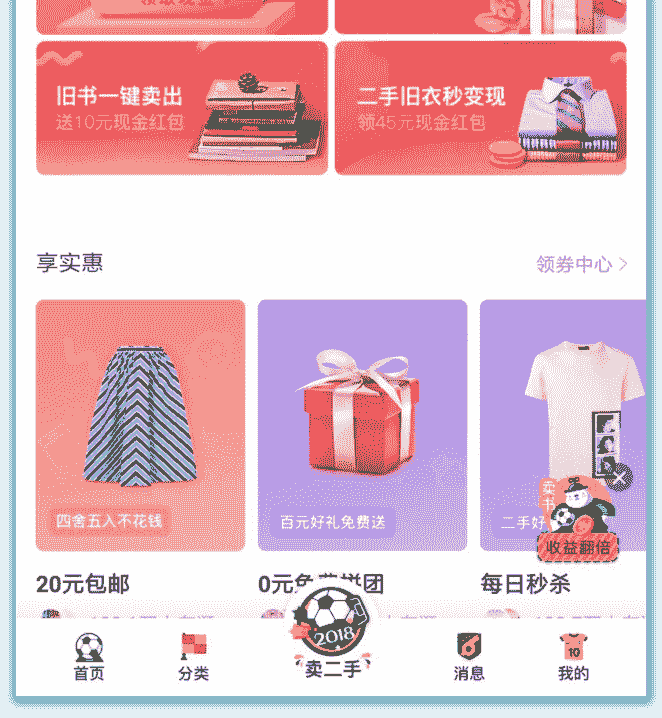Switch to the 消息 tab
Screen dimensions: 662x718
(x=468, y=657)
